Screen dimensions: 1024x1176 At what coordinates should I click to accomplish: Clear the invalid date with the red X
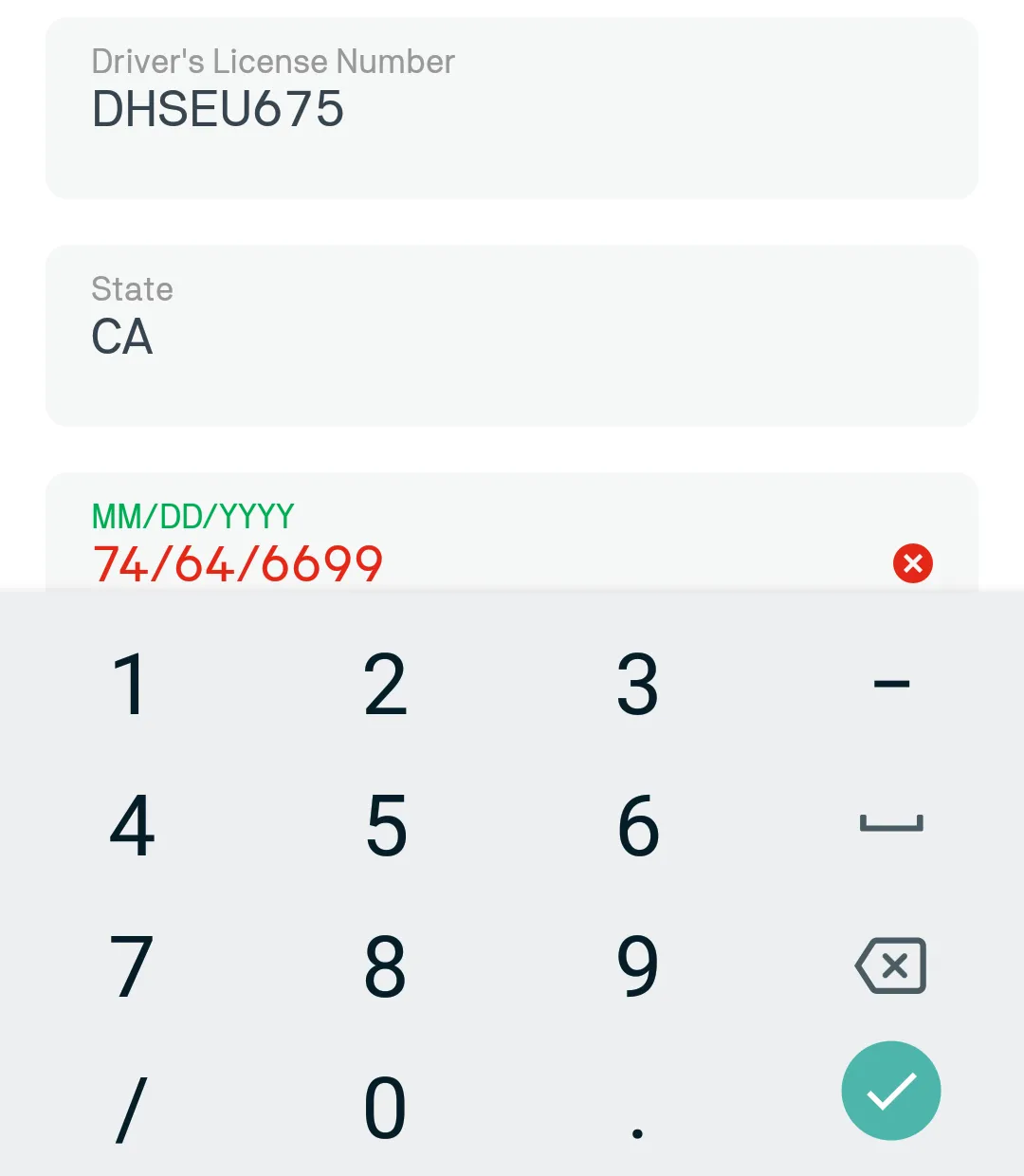coord(913,563)
